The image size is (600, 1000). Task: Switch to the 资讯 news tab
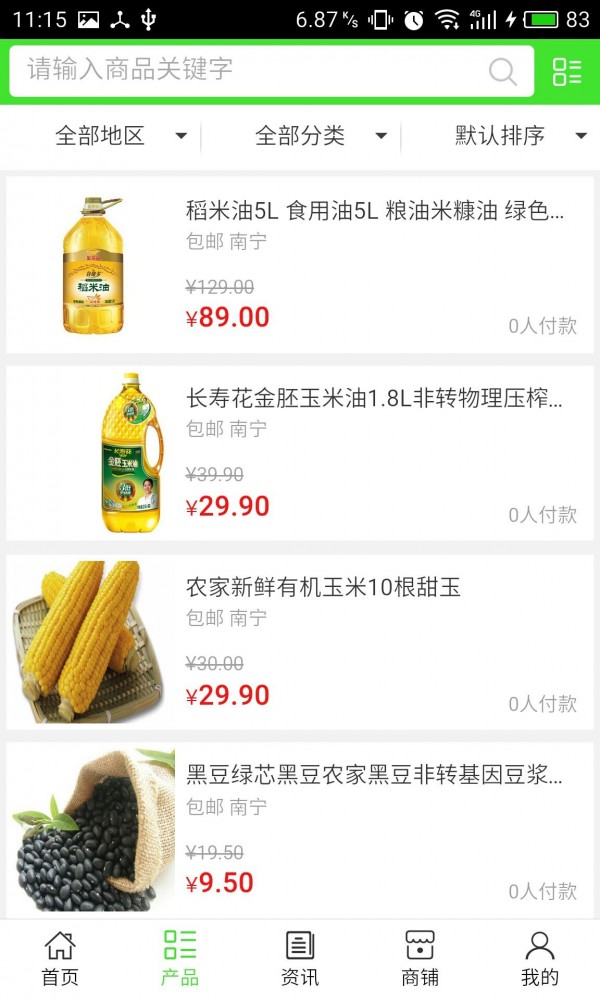pyautogui.click(x=300, y=958)
